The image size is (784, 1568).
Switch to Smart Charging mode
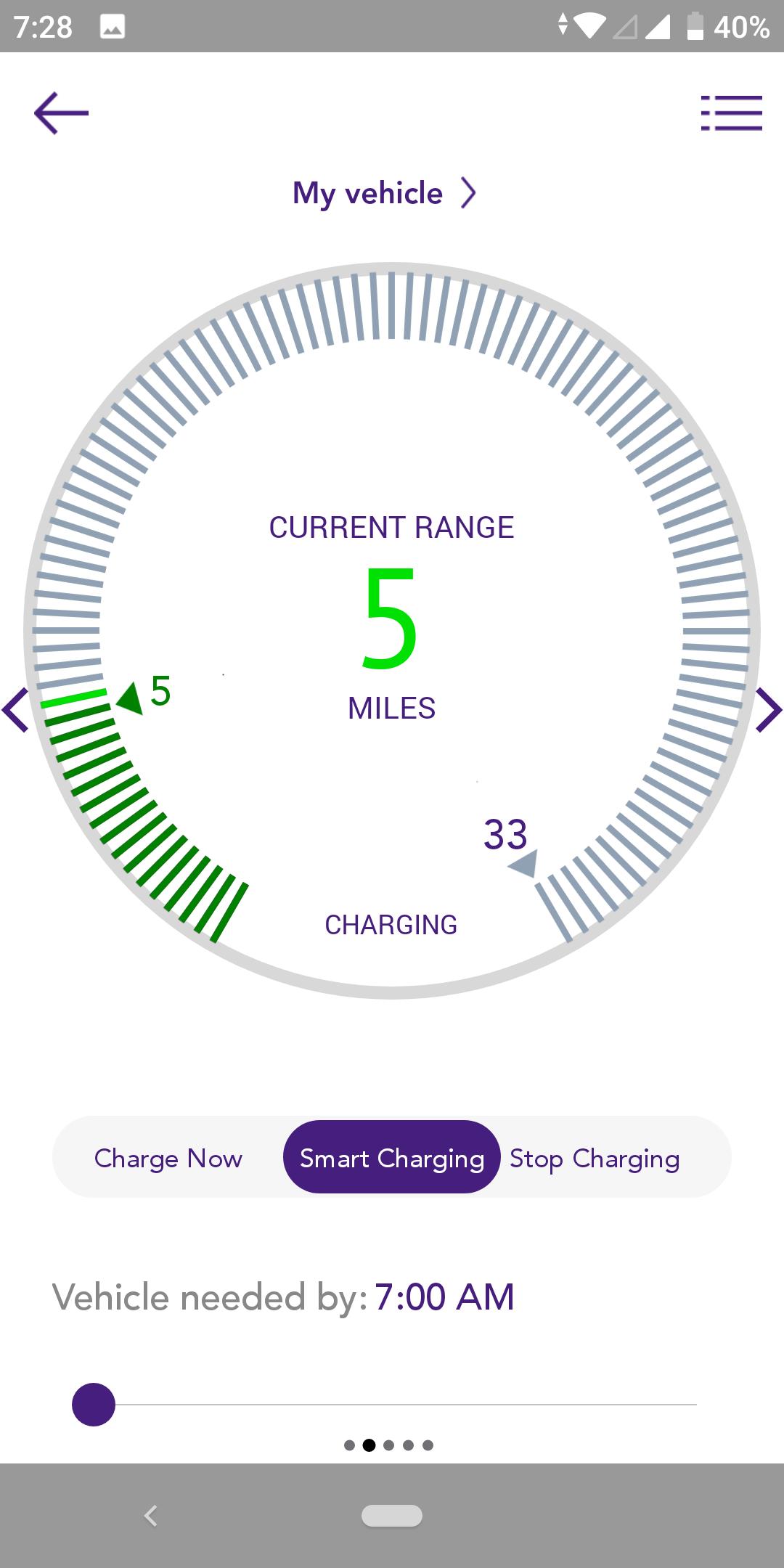pyautogui.click(x=392, y=1159)
